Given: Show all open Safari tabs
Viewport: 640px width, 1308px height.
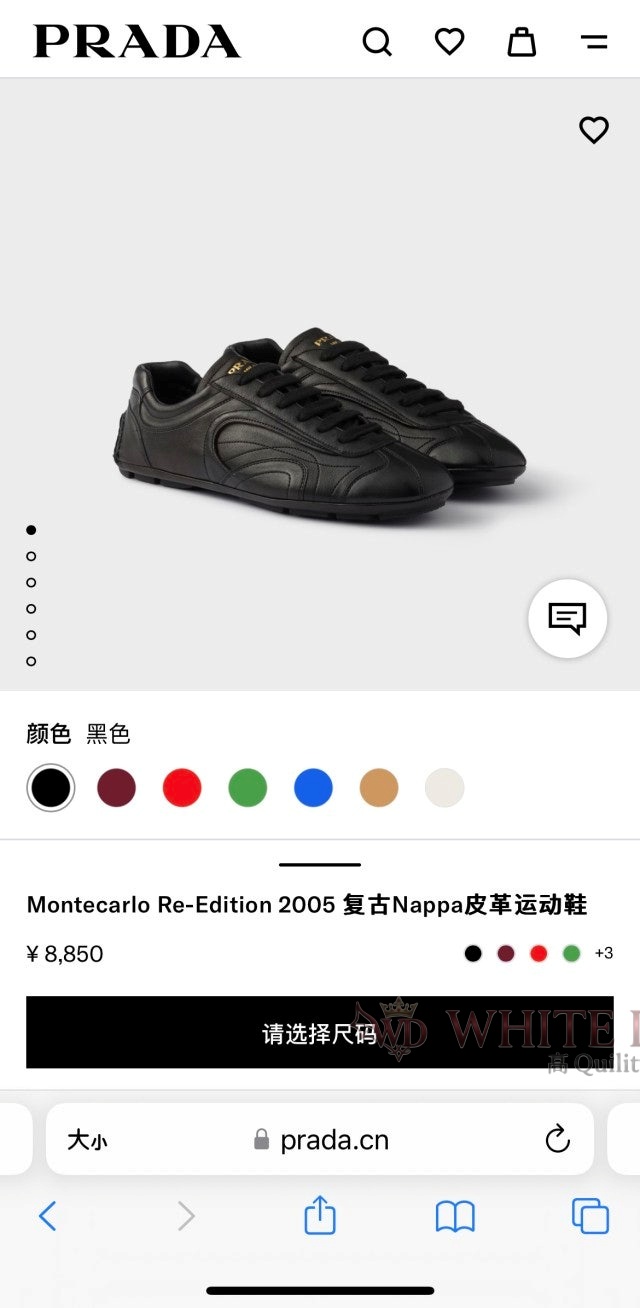Looking at the screenshot, I should click(x=590, y=1216).
